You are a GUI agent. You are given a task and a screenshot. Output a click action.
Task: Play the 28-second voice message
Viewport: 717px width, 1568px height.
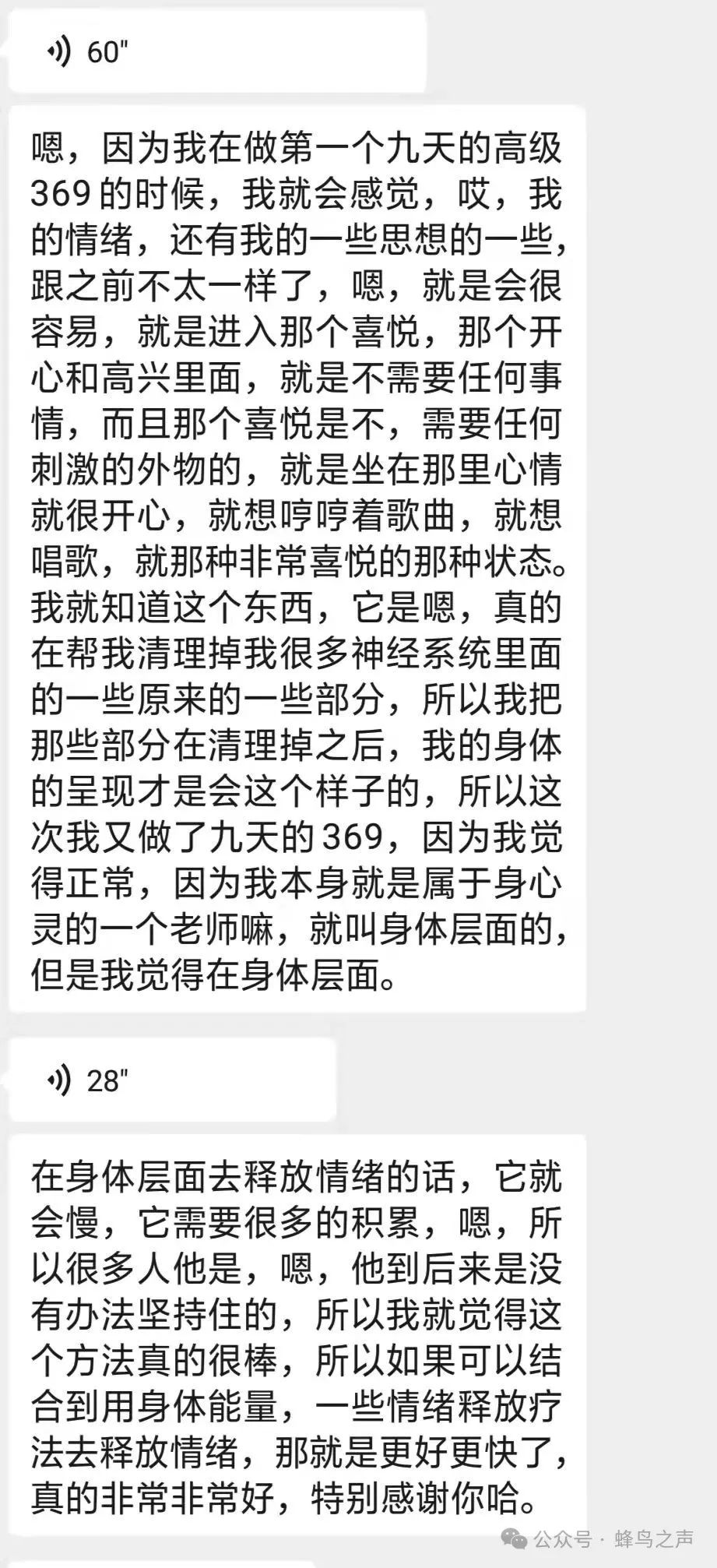172,1080
